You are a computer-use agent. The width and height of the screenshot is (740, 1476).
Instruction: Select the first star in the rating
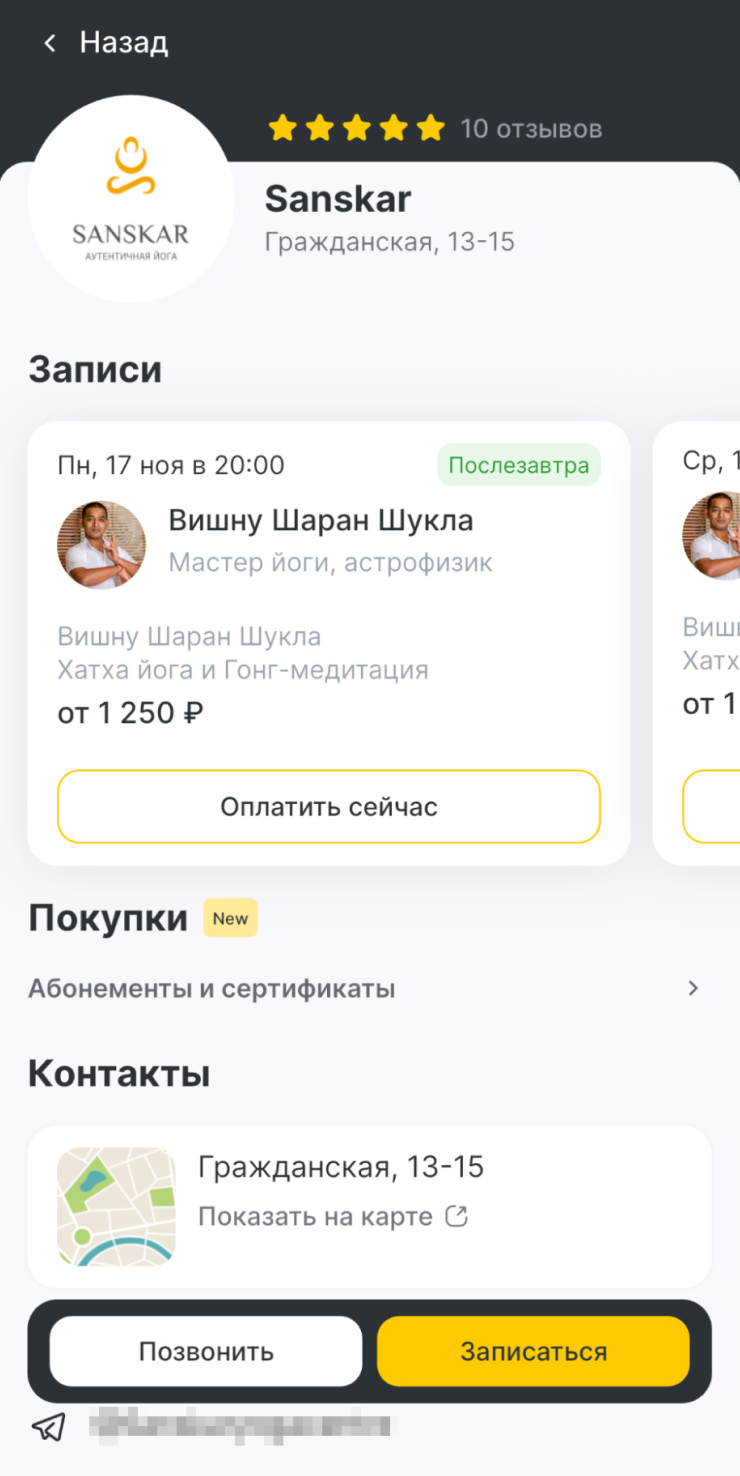(x=283, y=128)
